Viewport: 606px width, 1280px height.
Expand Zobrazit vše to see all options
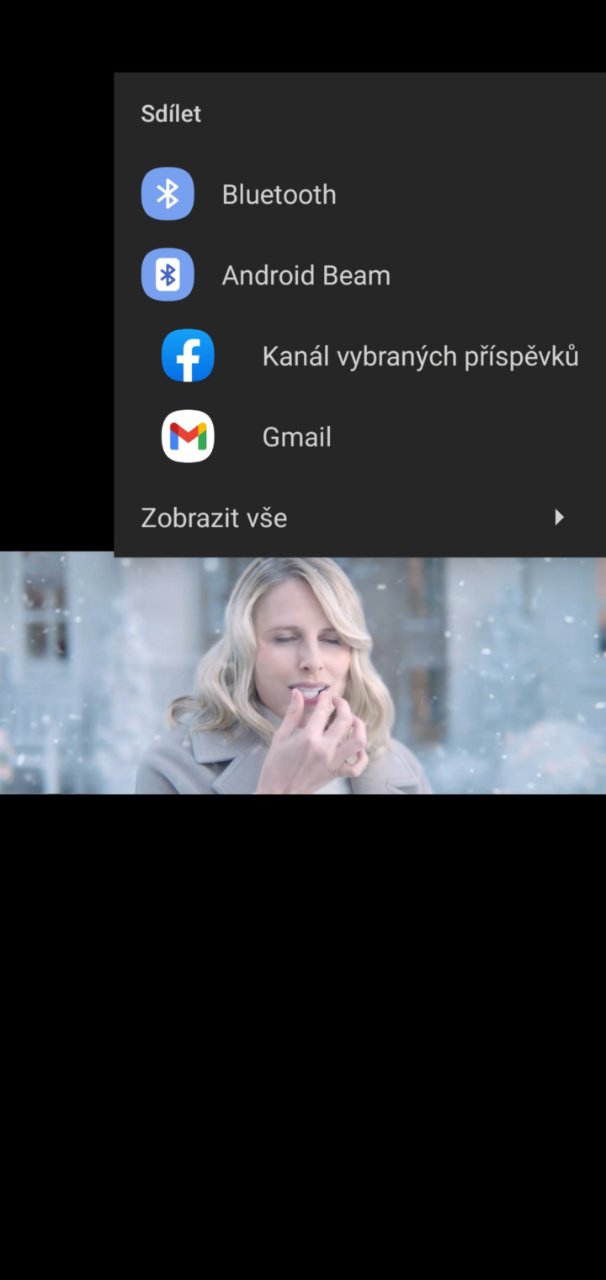click(360, 518)
